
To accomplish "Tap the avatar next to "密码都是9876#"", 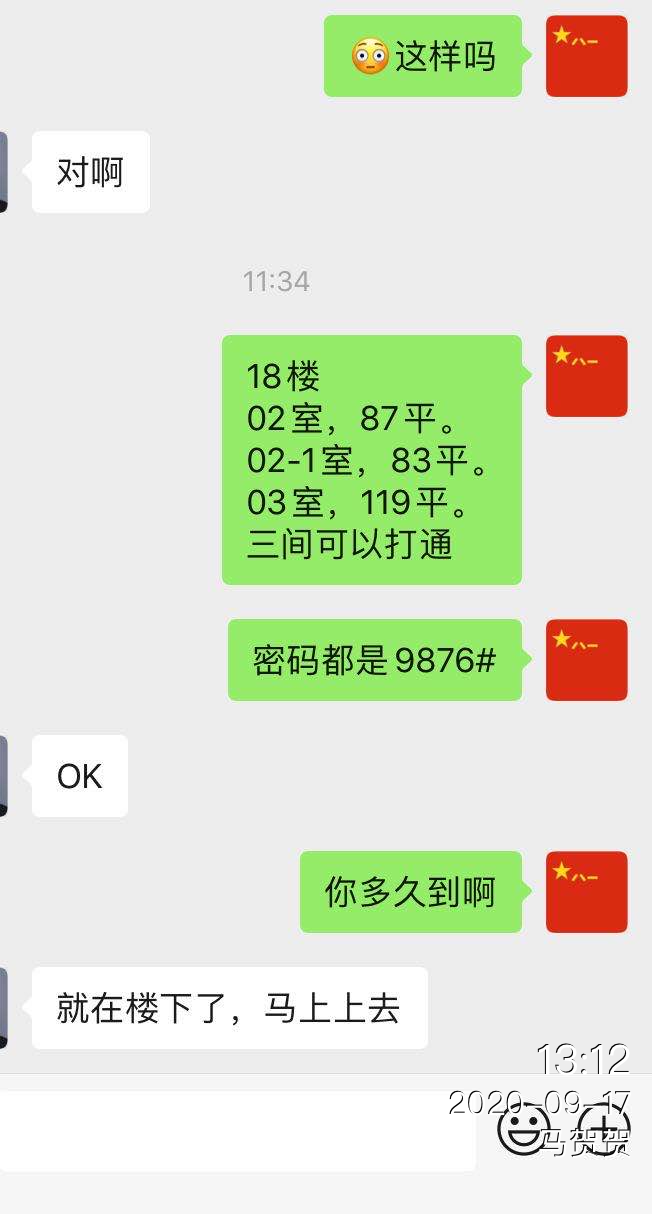I will click(586, 660).
